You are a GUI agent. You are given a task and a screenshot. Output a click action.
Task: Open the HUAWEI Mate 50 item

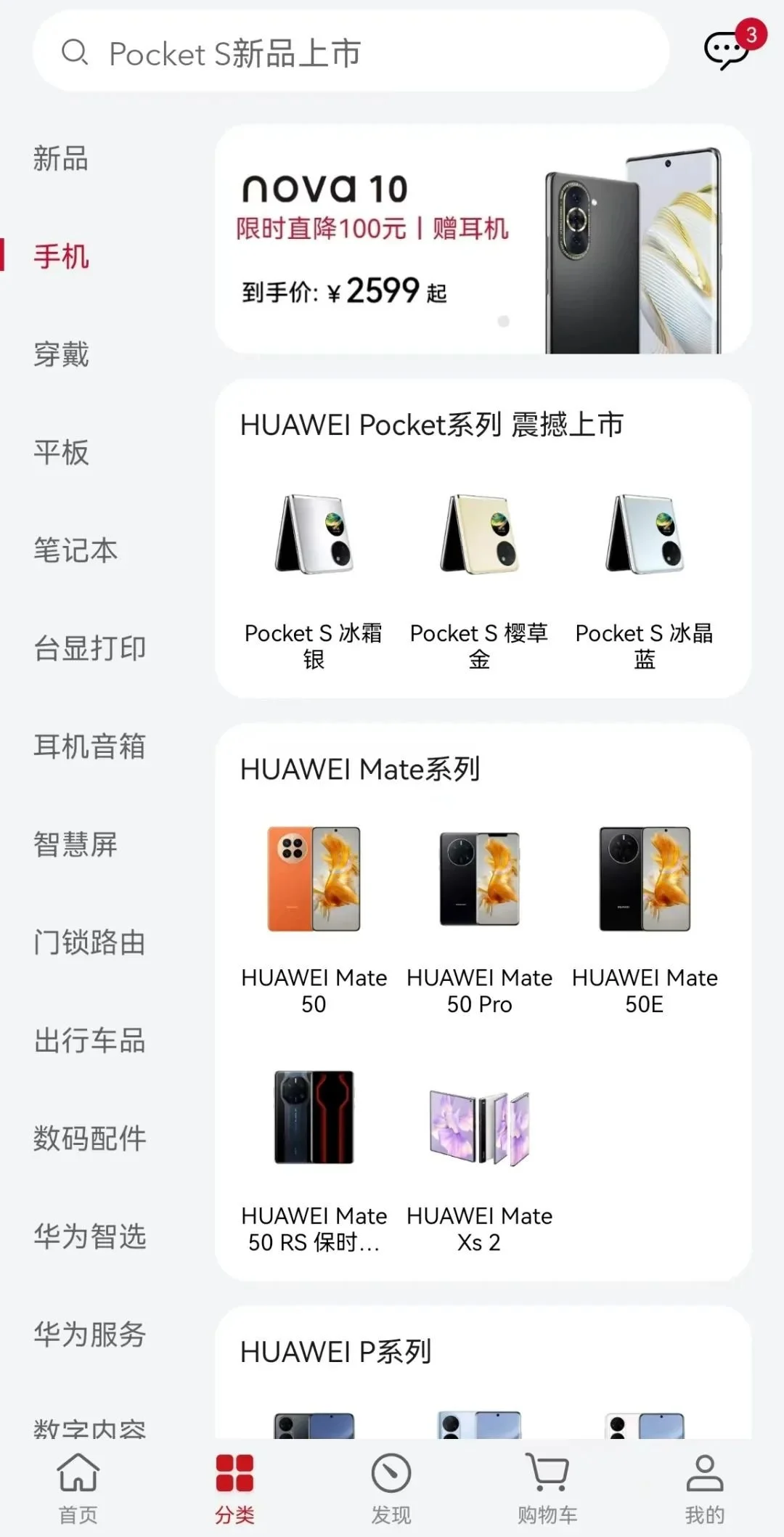click(x=314, y=915)
